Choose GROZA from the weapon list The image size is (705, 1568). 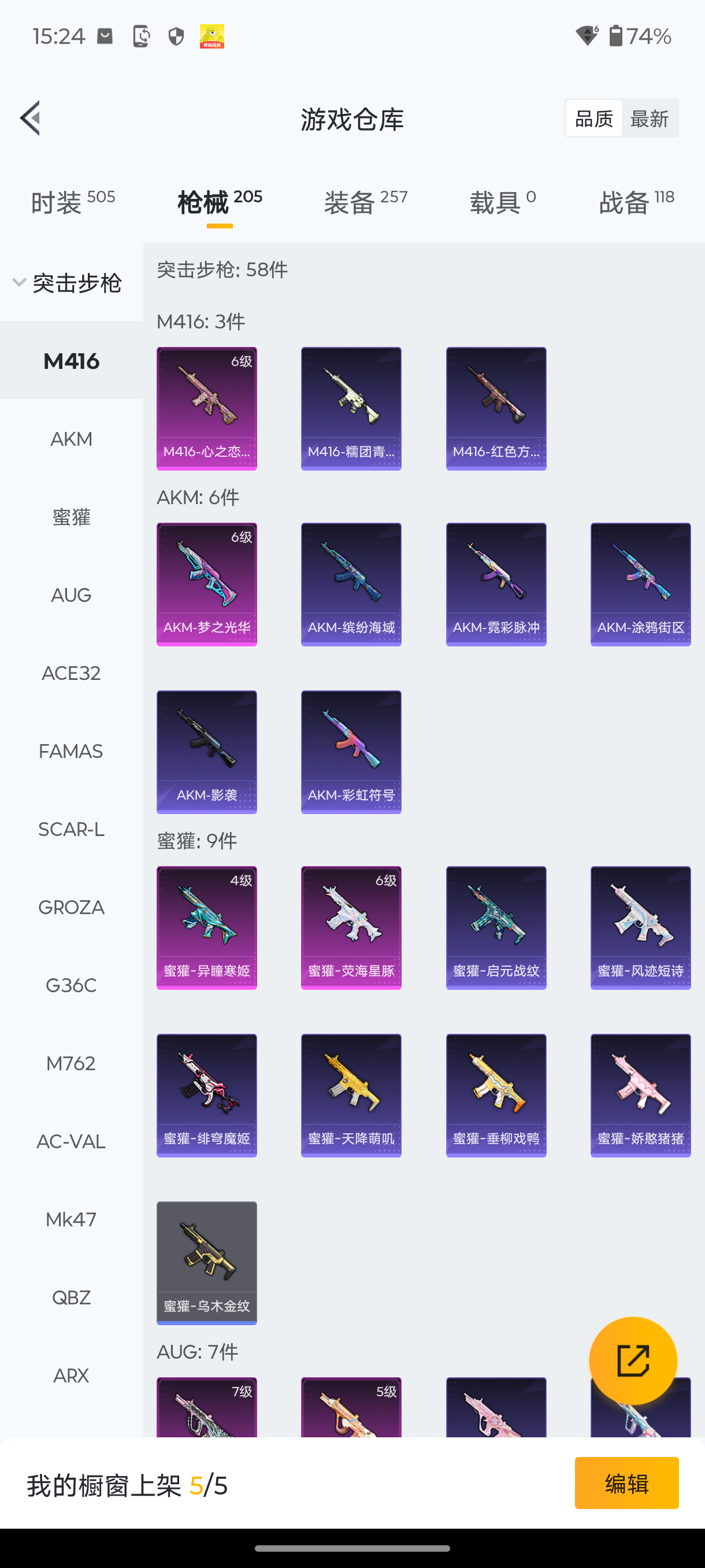coord(71,907)
